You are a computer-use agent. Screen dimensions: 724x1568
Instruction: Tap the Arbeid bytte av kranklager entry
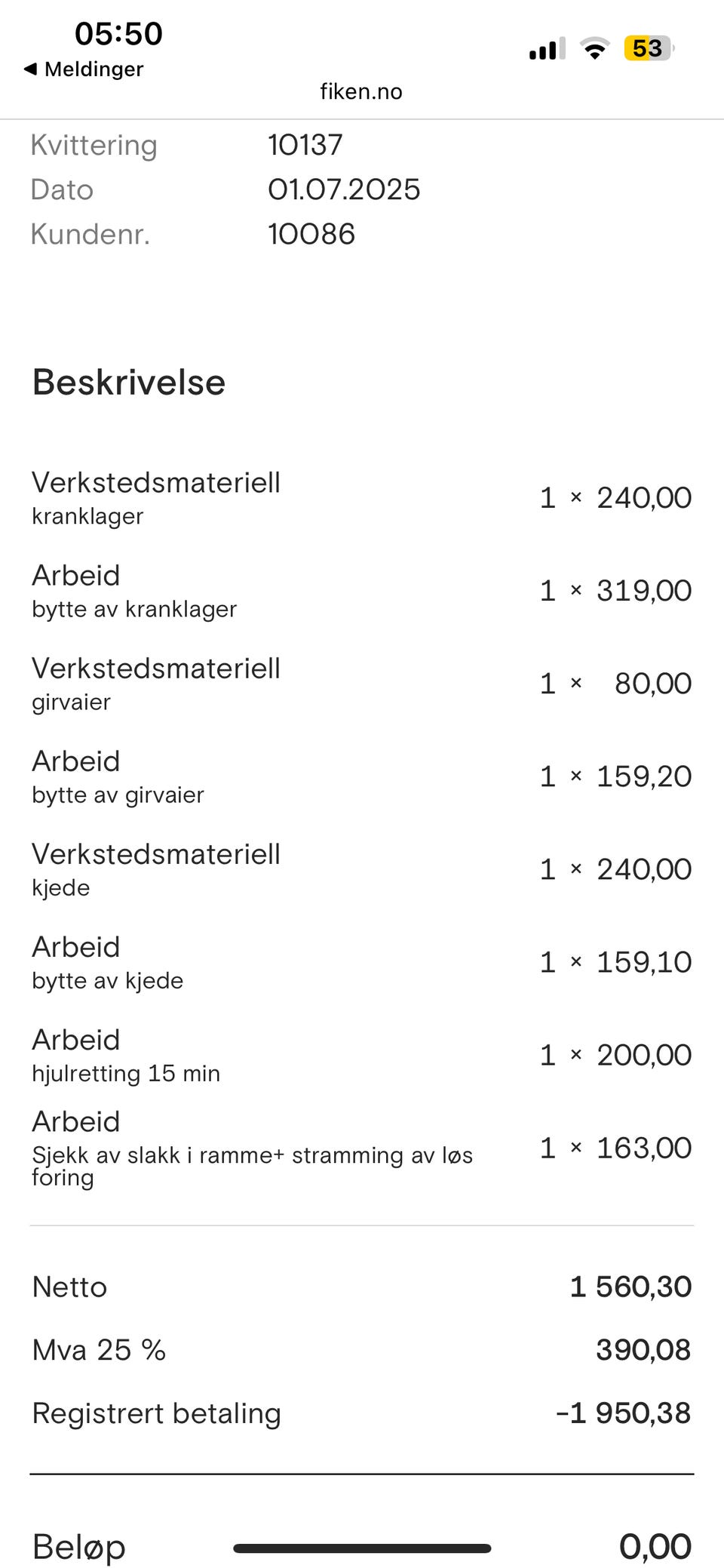[134, 591]
